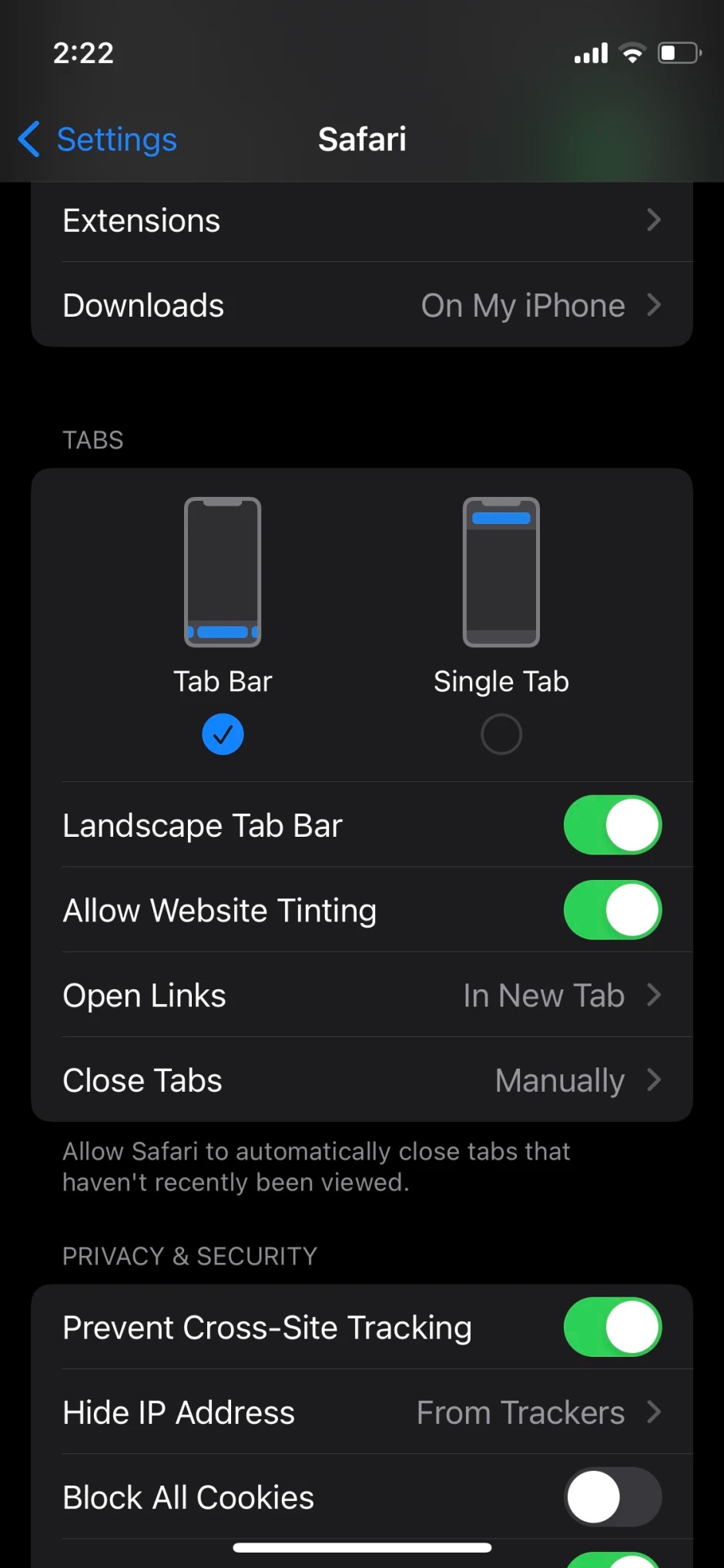Disable Allow Website Tinting
Viewport: 724px width, 1568px height.
click(612, 910)
